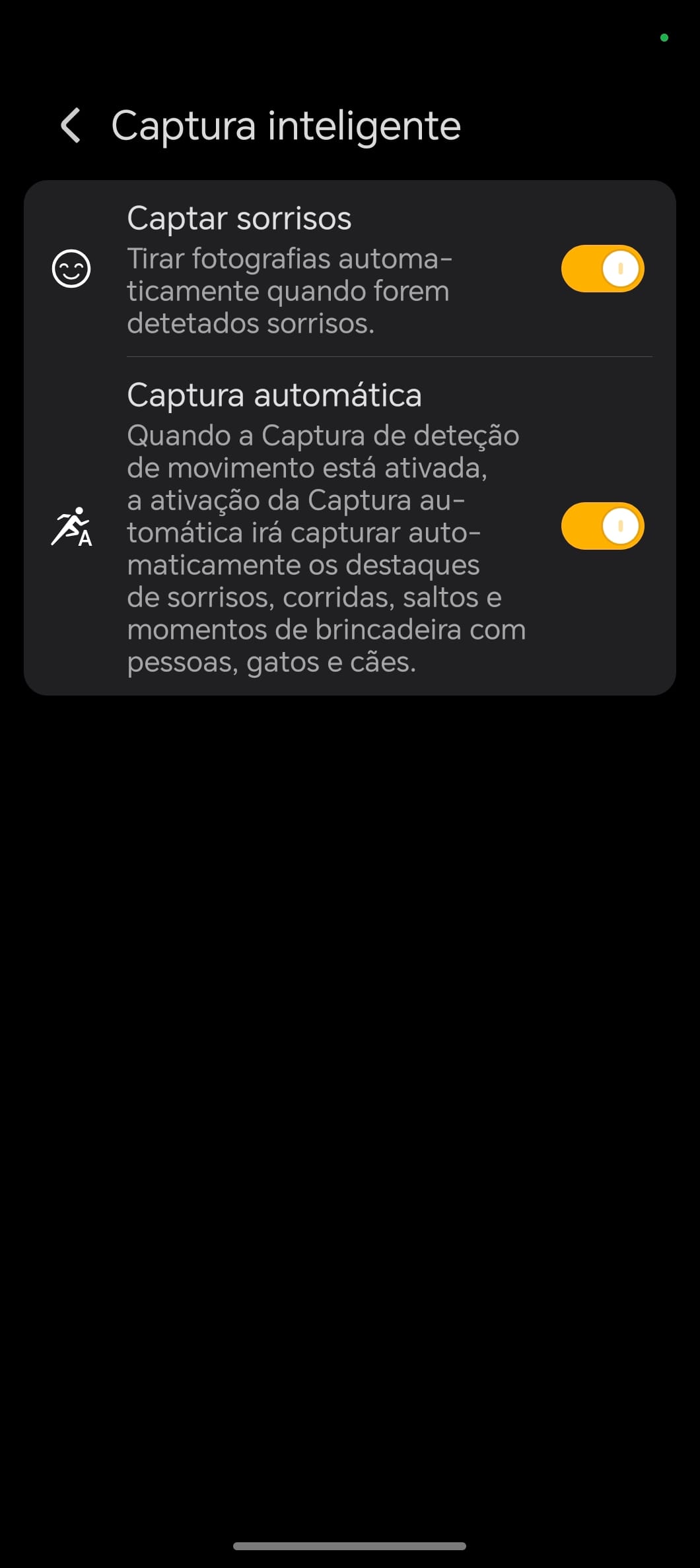The image size is (700, 1568).
Task: Go back from Captura inteligente
Action: click(x=71, y=125)
